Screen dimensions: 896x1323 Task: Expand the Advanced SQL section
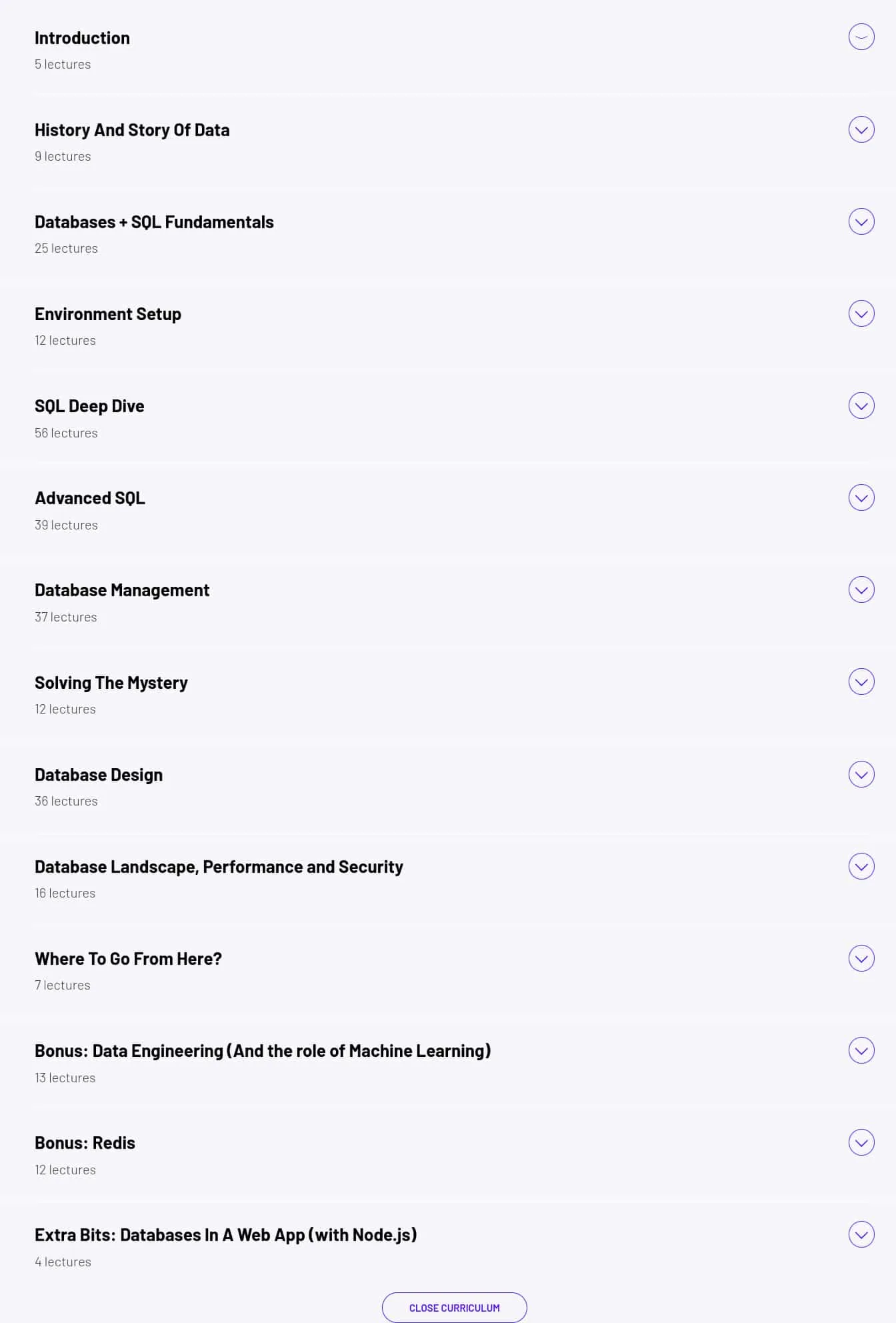pyautogui.click(x=861, y=497)
